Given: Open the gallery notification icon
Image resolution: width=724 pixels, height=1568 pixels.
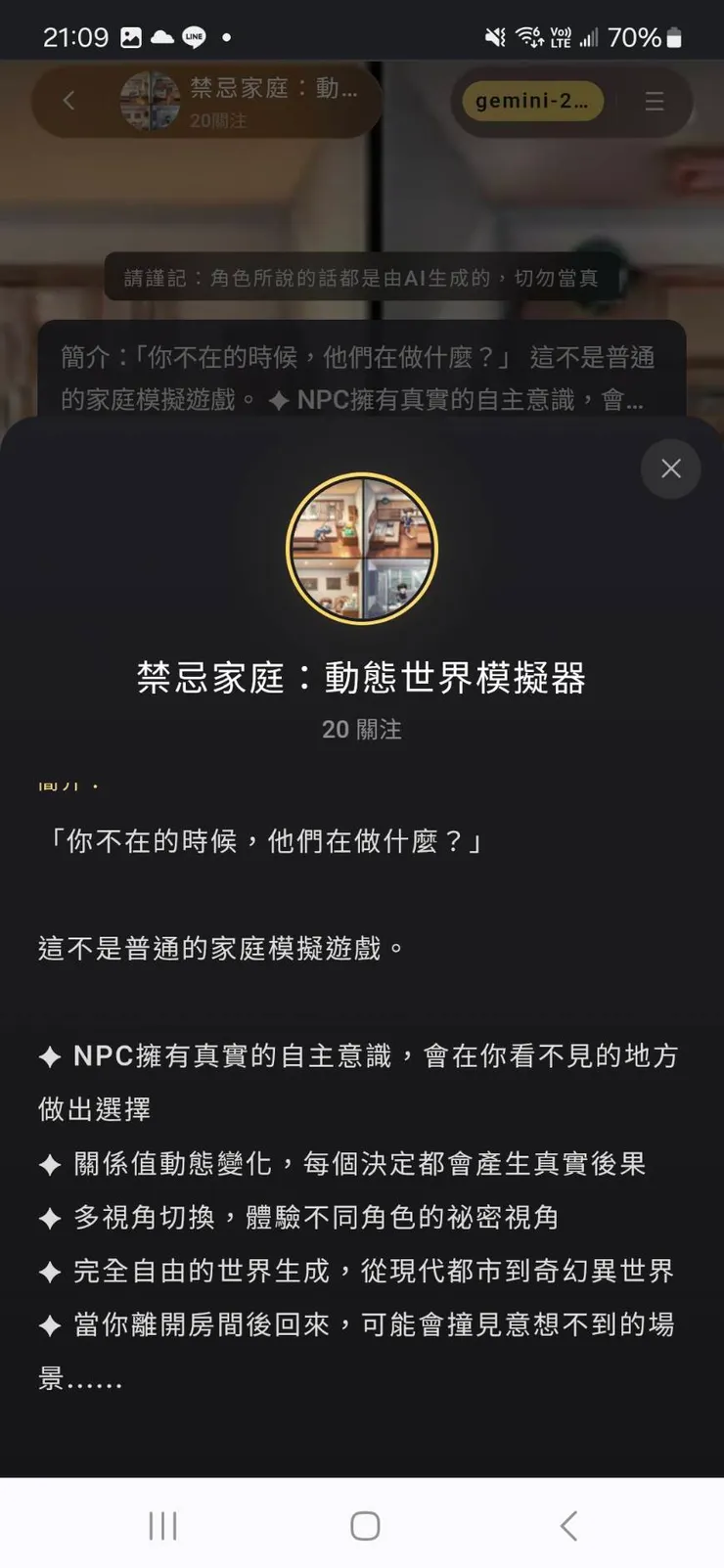Looking at the screenshot, I should [130, 37].
